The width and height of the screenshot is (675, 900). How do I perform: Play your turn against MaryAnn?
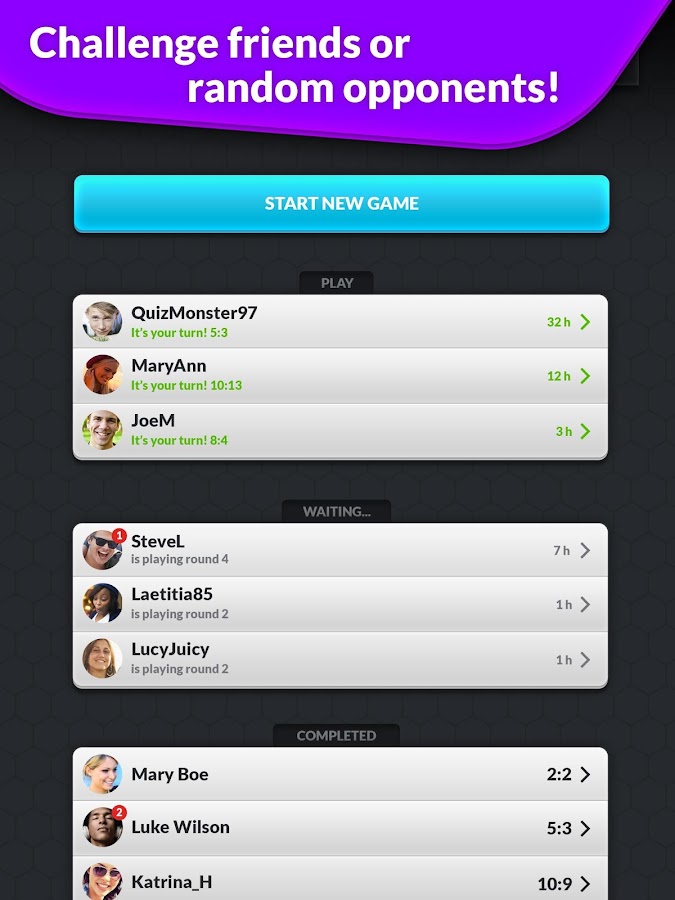(x=340, y=376)
